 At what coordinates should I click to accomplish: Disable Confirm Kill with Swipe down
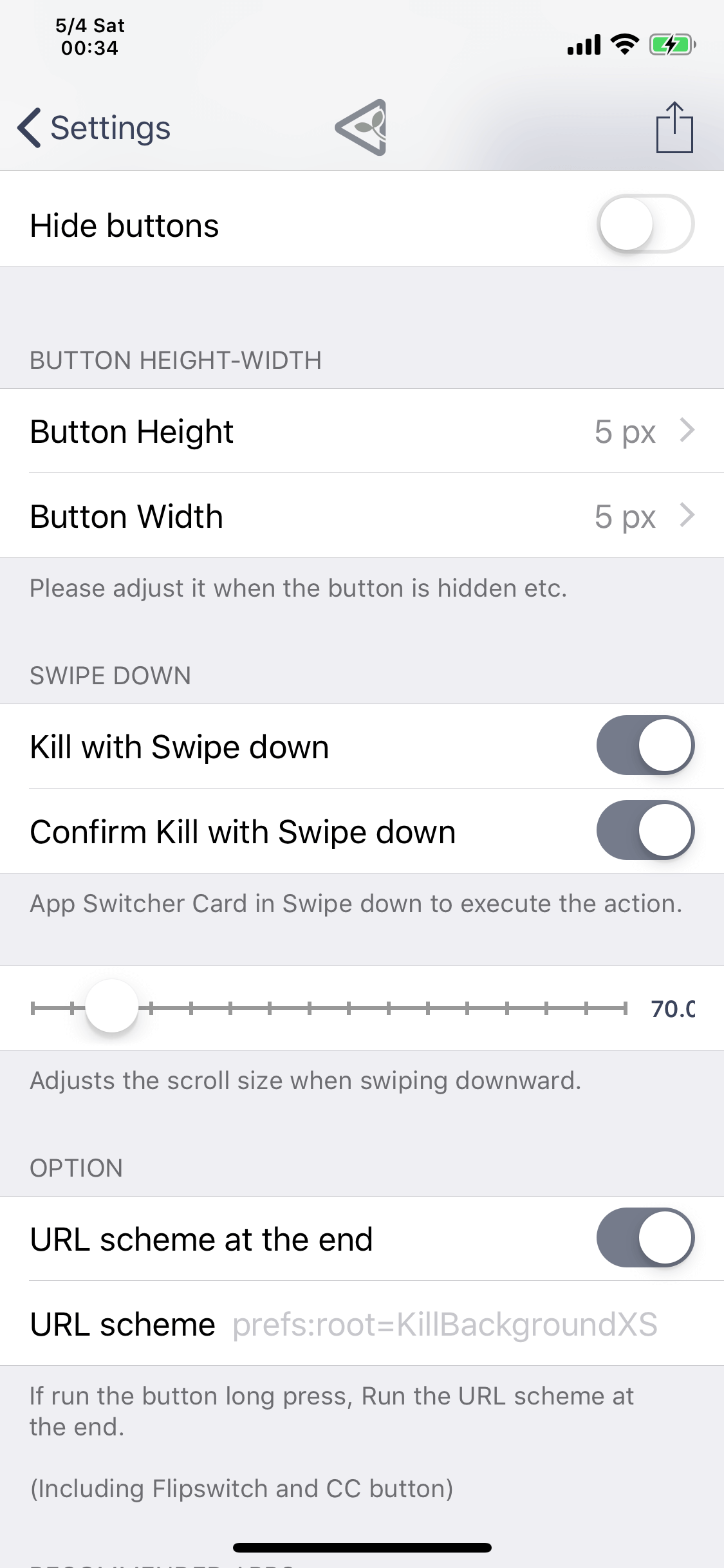[x=645, y=830]
